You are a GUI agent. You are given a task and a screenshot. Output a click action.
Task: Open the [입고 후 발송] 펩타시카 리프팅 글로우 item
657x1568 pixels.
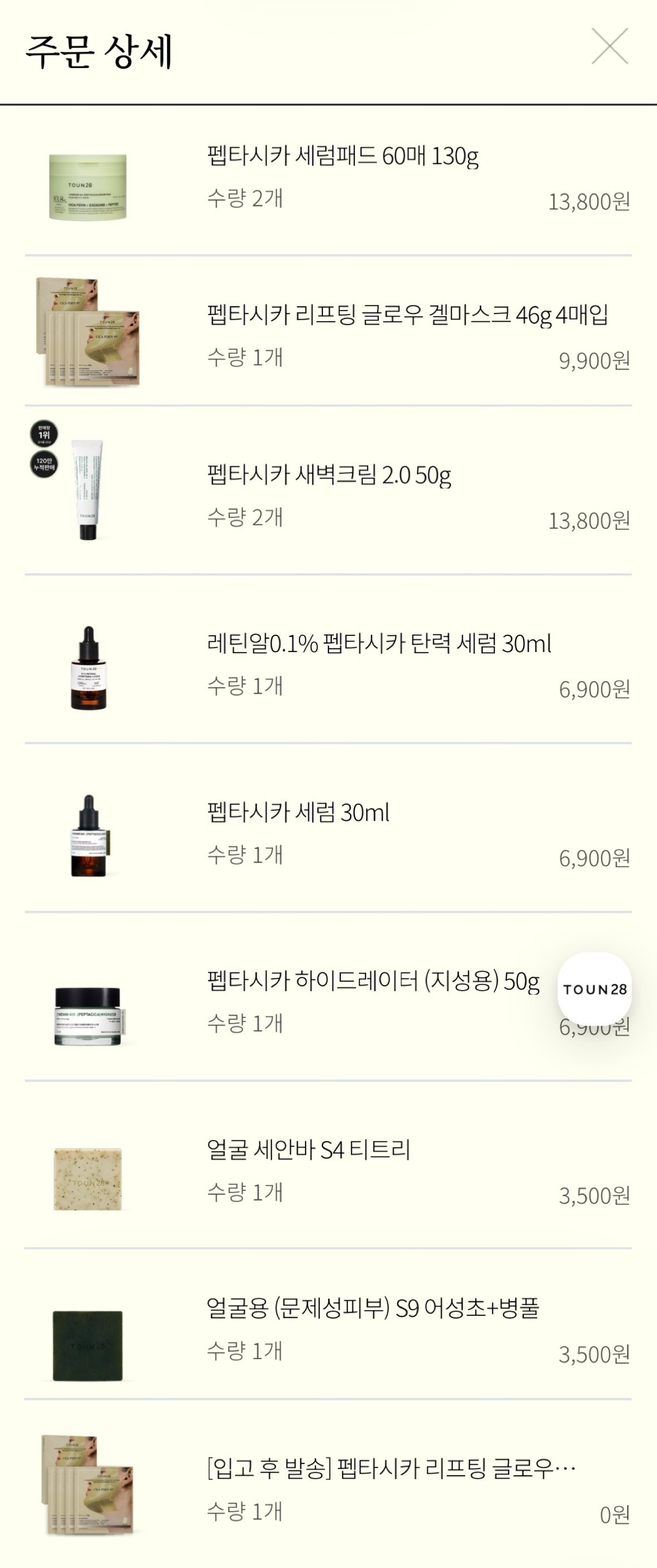[x=391, y=1468]
